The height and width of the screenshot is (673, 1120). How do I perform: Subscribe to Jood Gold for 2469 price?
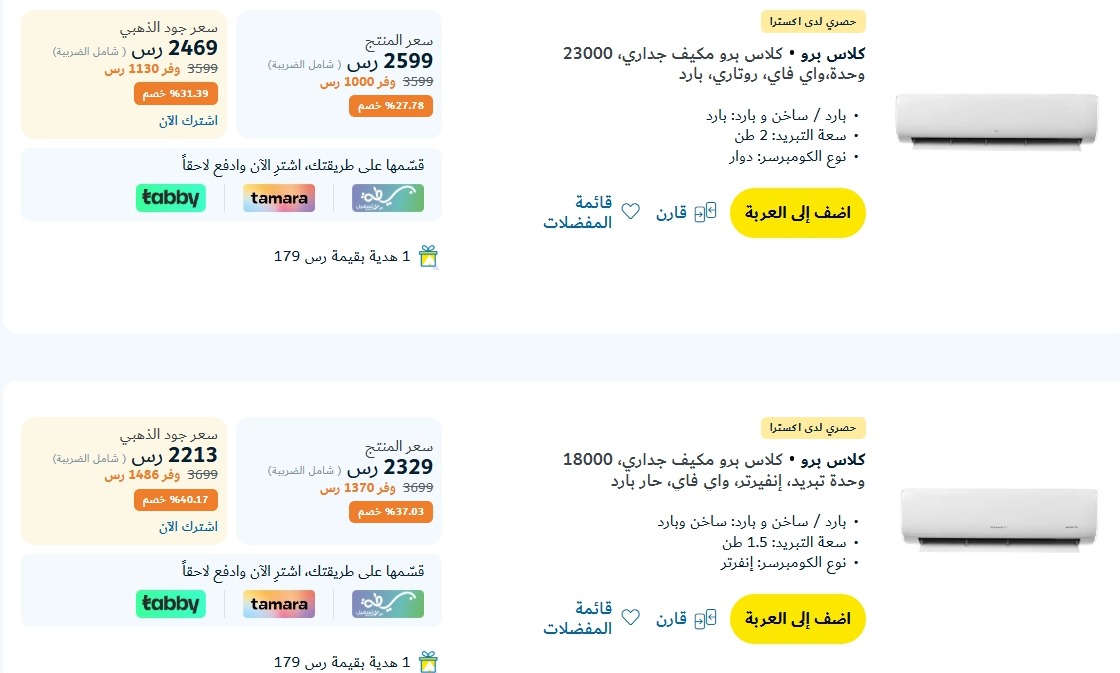point(188,121)
